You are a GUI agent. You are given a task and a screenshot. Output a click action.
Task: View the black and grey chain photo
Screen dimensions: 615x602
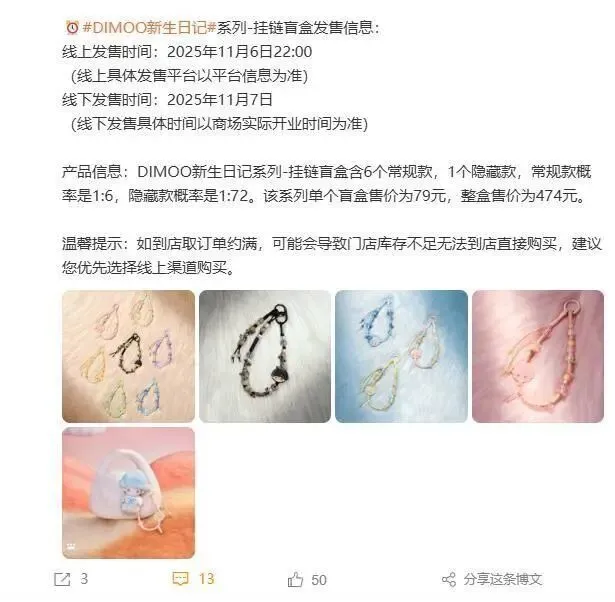pos(265,354)
